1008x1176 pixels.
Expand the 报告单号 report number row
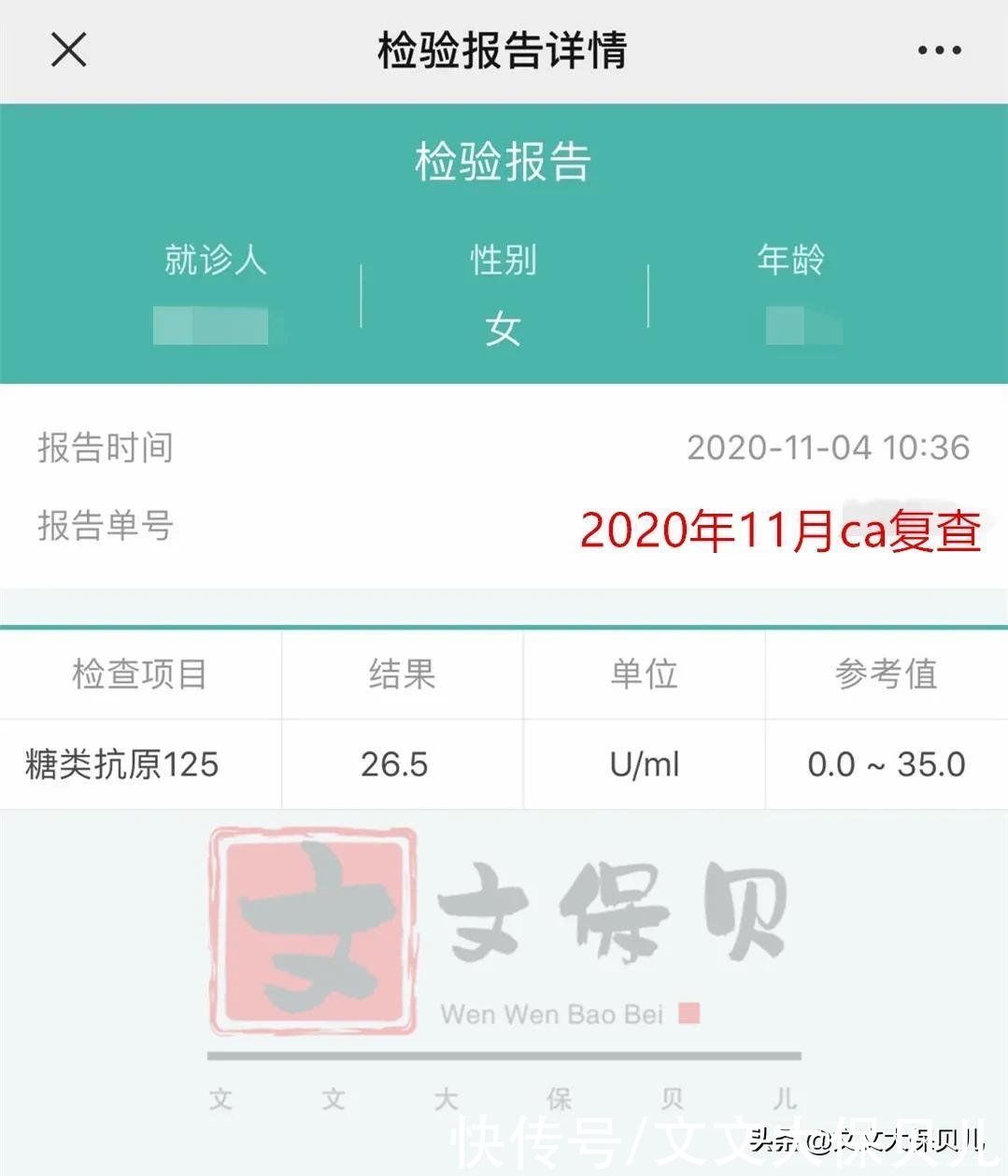pyautogui.click(x=504, y=525)
